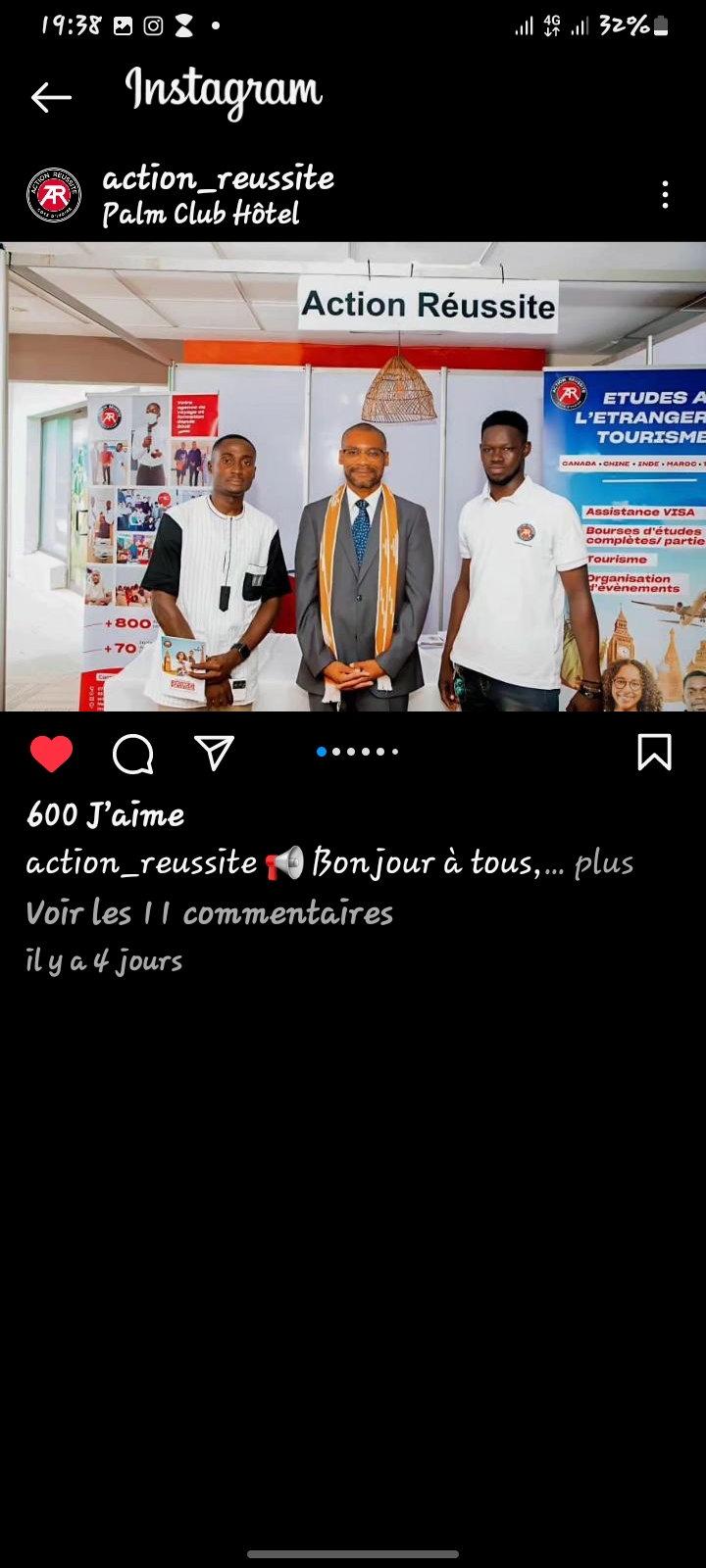Image resolution: width=706 pixels, height=1568 pixels.
Task: Open the Palm Club Hôtel location
Action: [201, 214]
